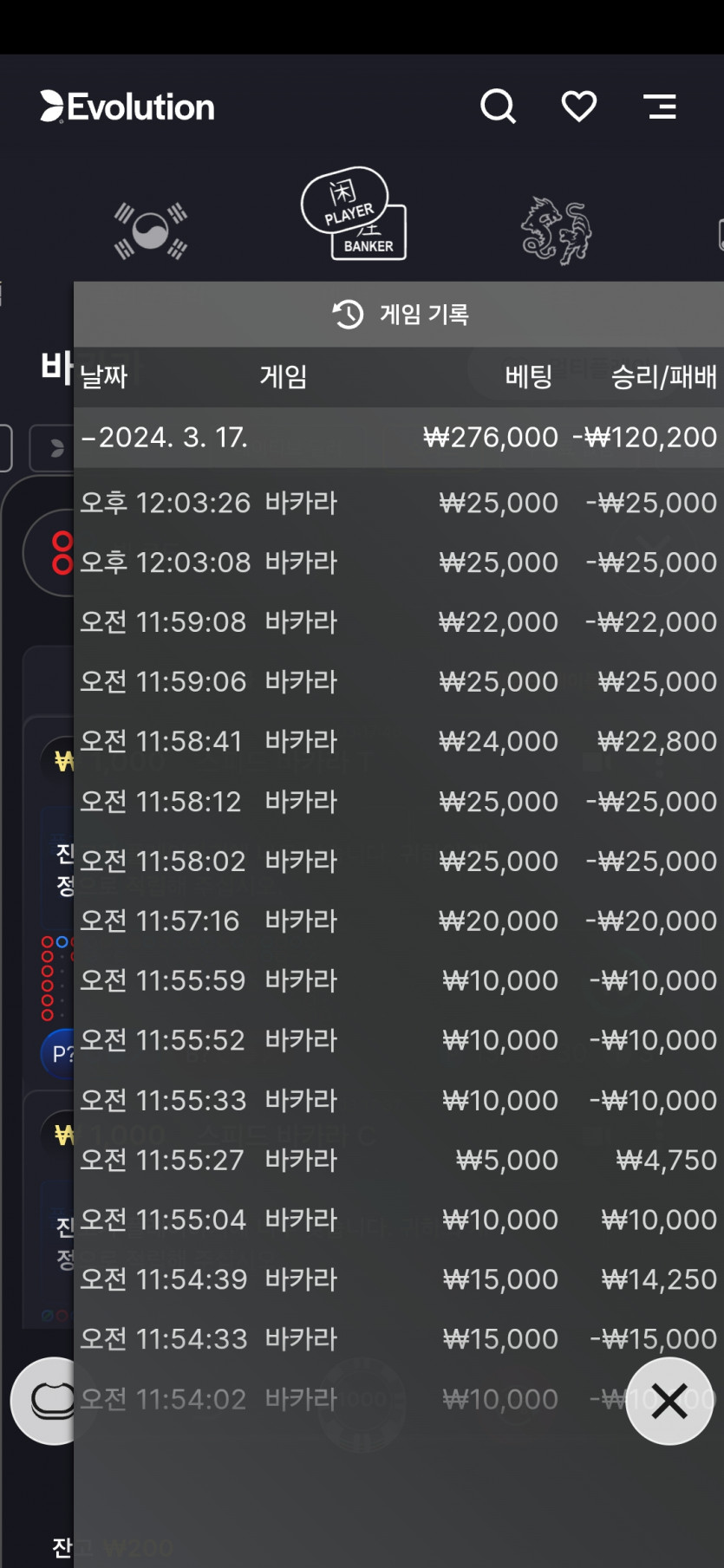Image resolution: width=724 pixels, height=1568 pixels.
Task: Open the 오후 12:03:26 바카라 record
Action: click(399, 503)
